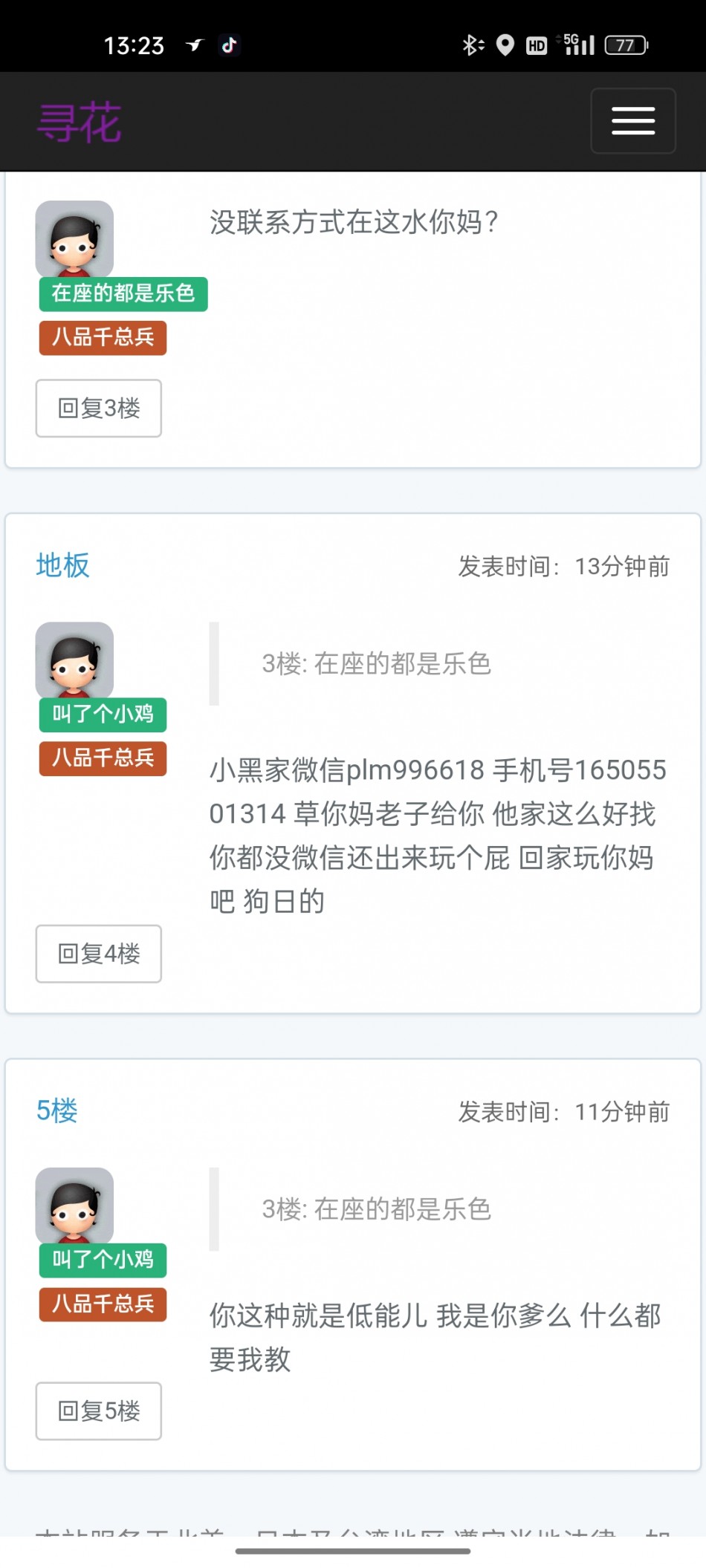The height and width of the screenshot is (1568, 706).
Task: Open the 5楼 floor link
Action: [x=57, y=1111]
